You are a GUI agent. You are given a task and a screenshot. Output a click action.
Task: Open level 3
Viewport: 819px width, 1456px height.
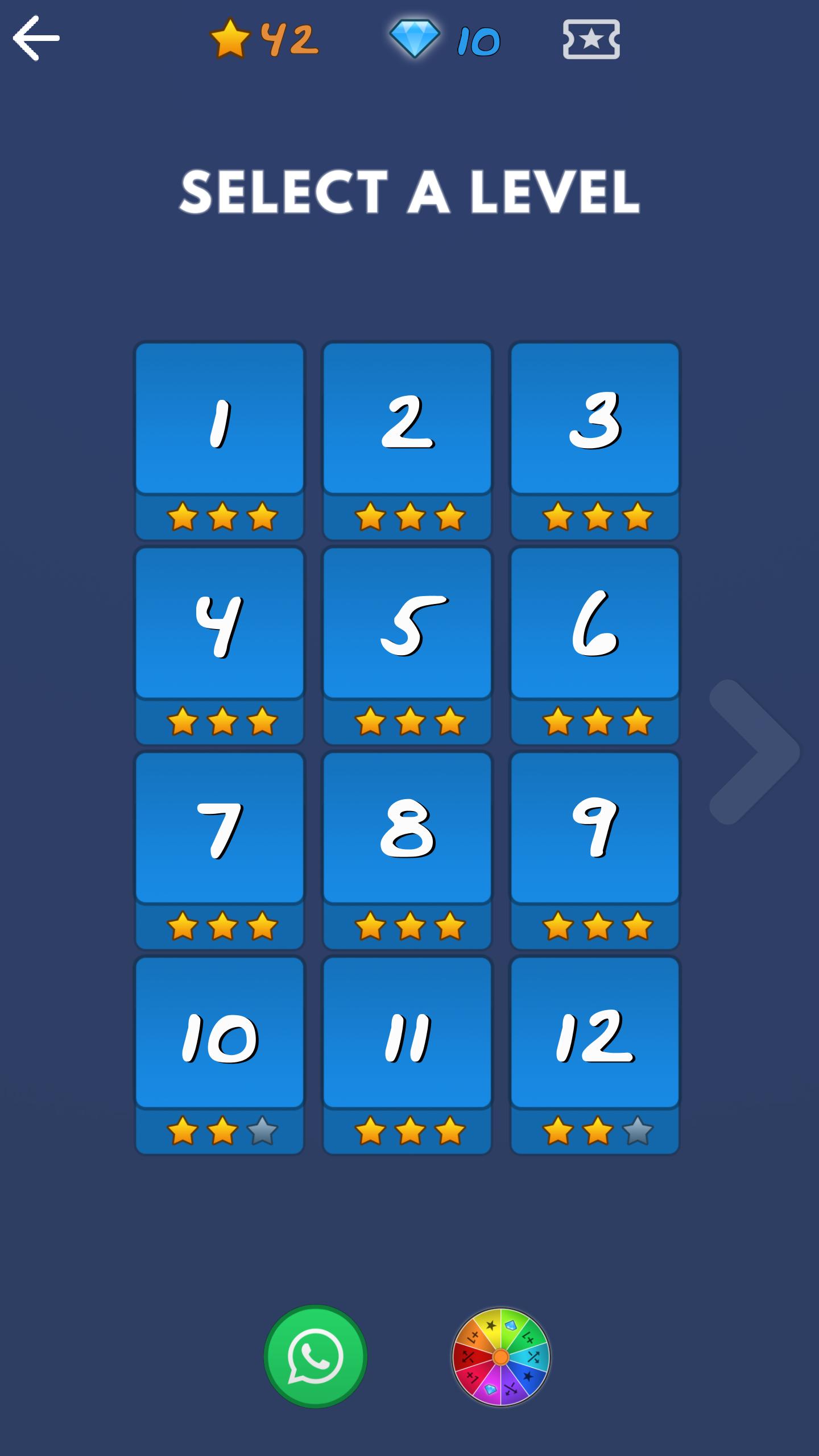coord(595,441)
